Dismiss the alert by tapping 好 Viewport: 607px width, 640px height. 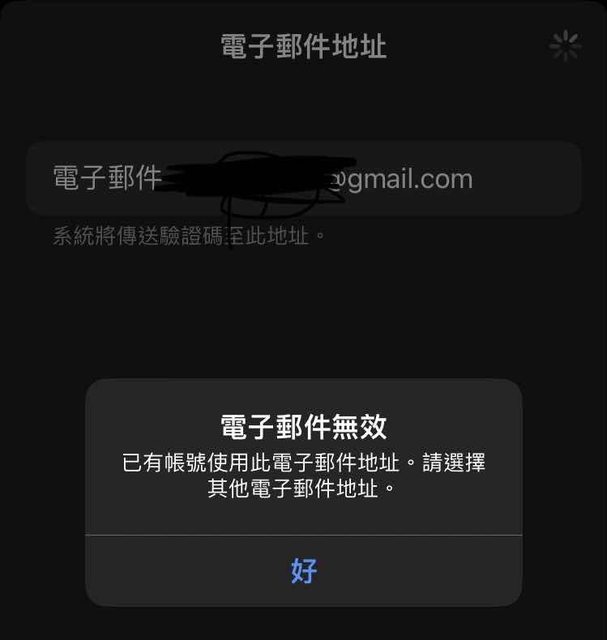pos(304,571)
